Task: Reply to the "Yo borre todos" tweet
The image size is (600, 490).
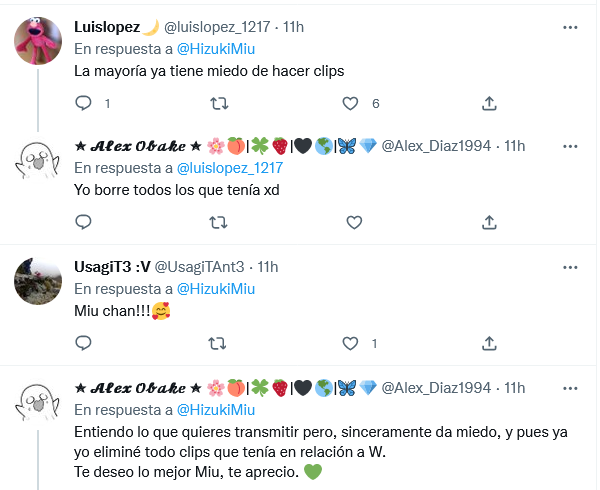Action: coord(84,222)
